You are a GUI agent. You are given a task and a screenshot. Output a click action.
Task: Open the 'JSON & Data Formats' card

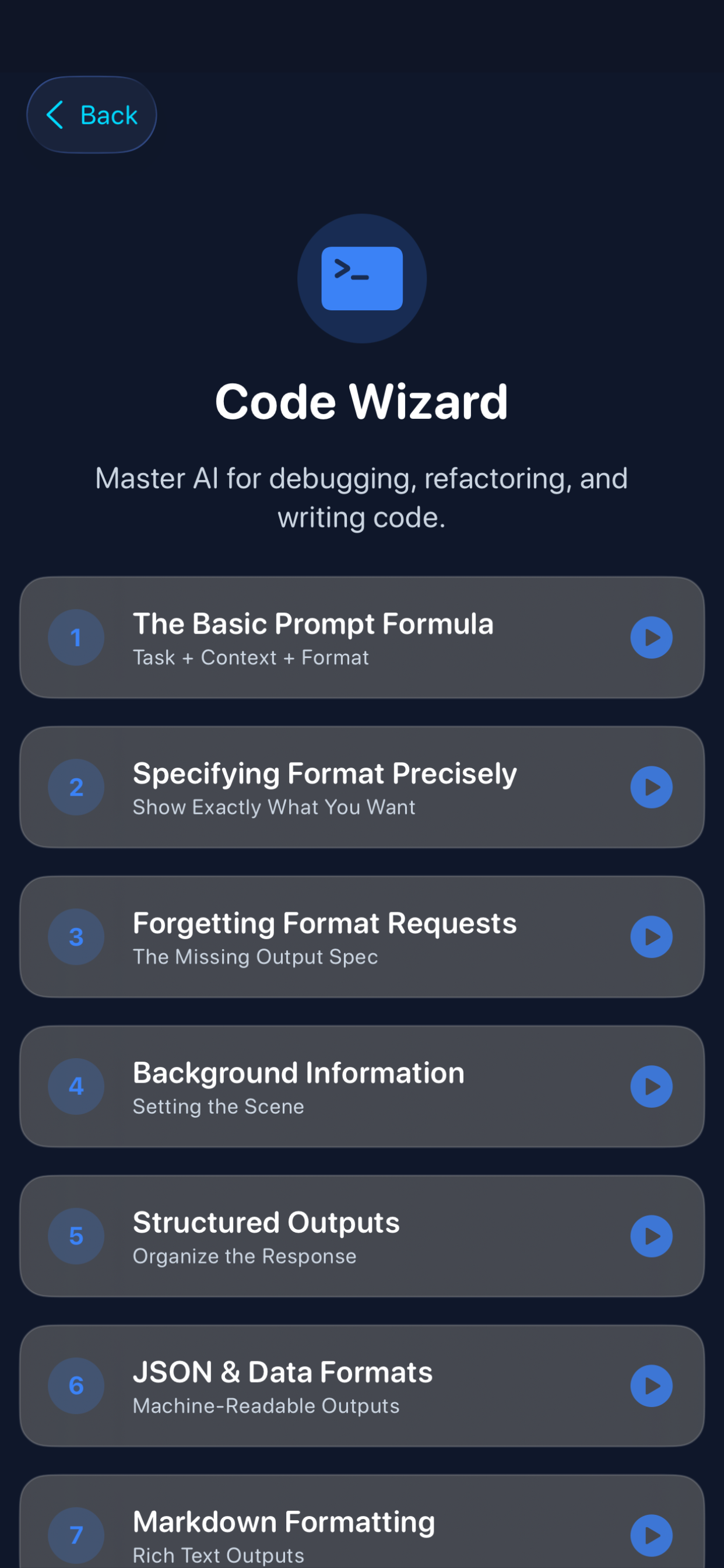point(361,1387)
